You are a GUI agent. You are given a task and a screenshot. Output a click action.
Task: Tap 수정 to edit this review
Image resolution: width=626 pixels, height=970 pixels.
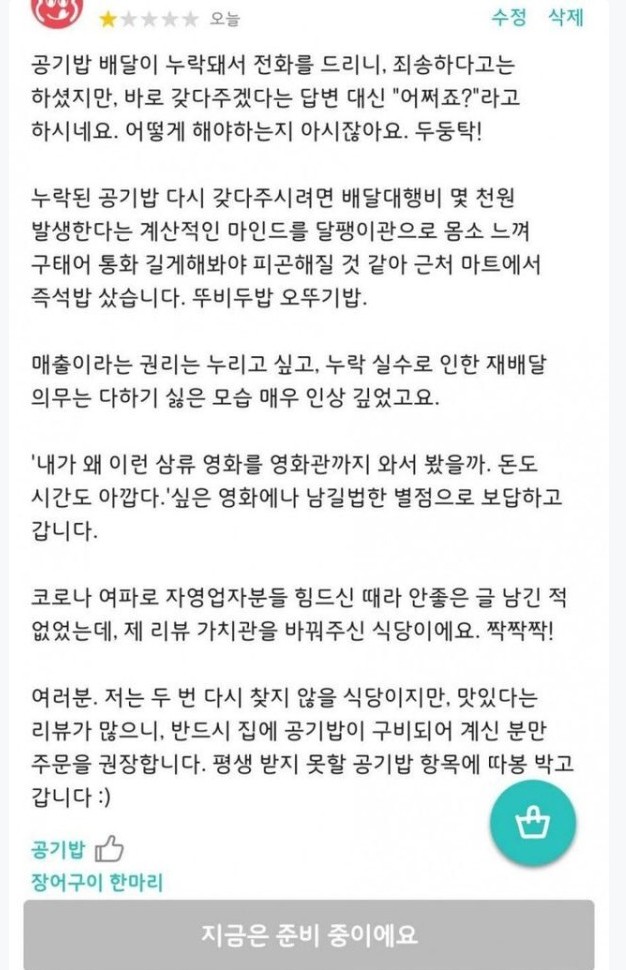point(509,17)
